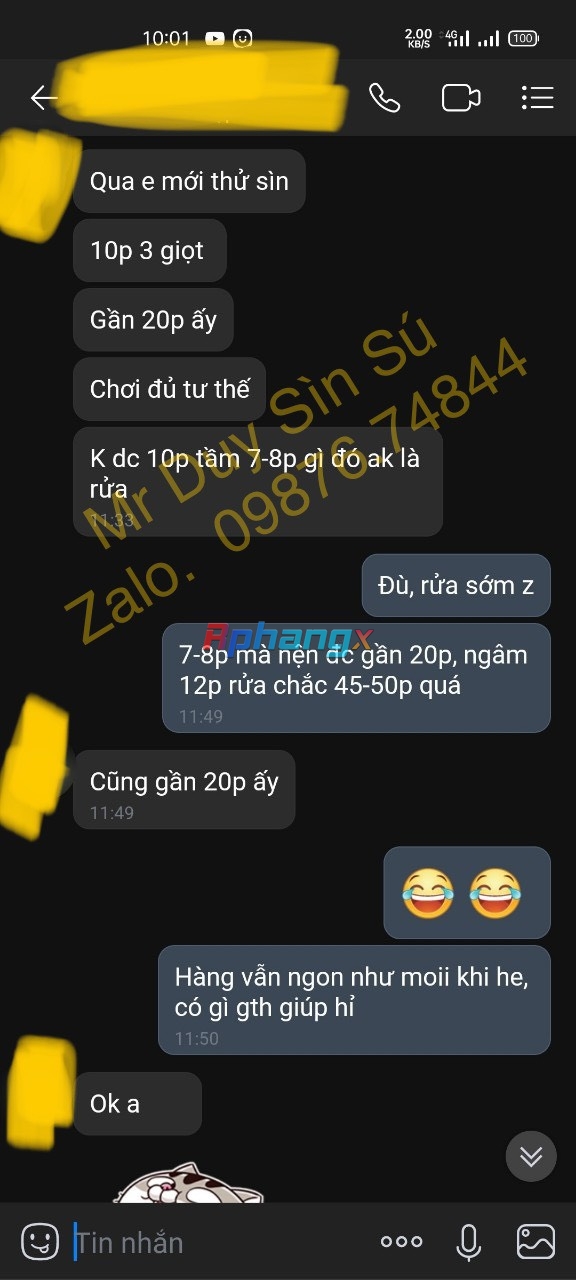The height and width of the screenshot is (1280, 576).
Task: Open more attachment options (three dots)
Action: (402, 1242)
